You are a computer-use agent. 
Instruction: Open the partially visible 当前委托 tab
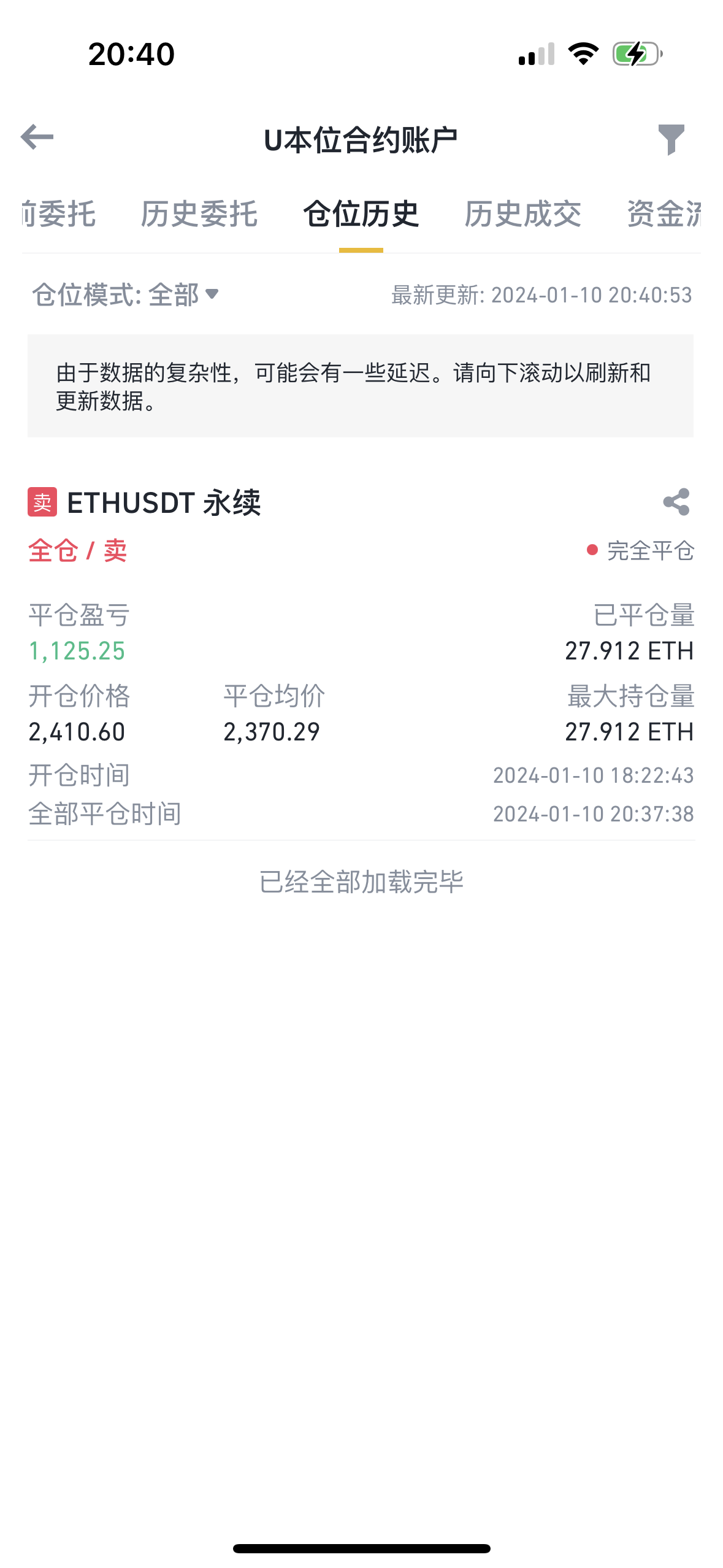(x=59, y=214)
